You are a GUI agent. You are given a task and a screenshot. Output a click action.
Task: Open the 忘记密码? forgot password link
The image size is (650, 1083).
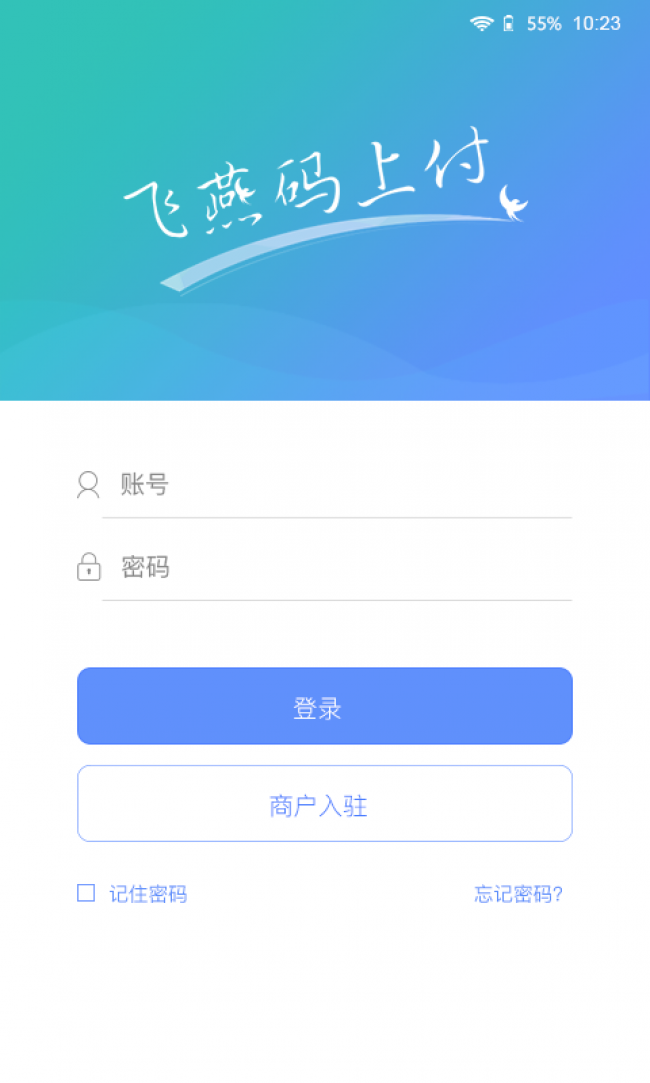click(518, 894)
